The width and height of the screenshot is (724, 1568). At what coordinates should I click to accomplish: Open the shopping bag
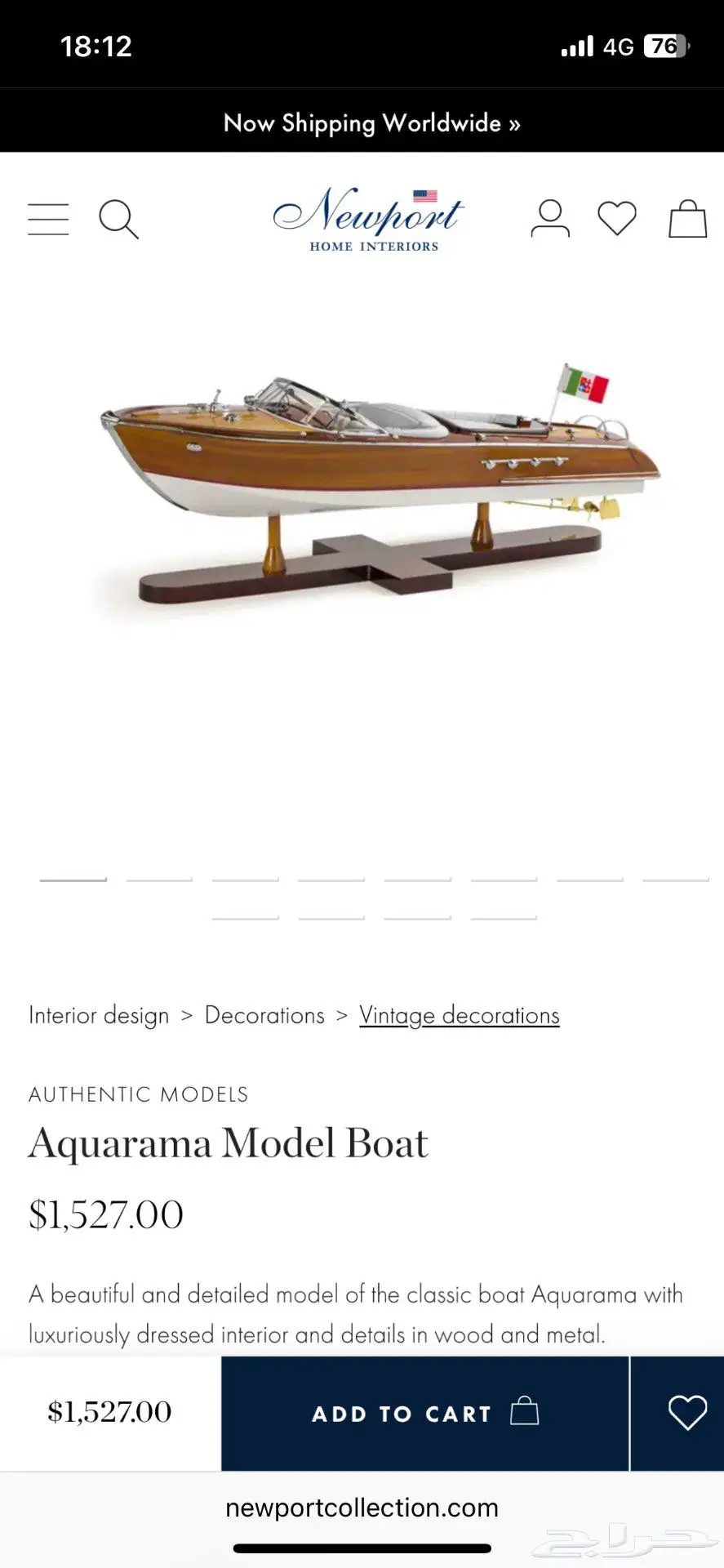pyautogui.click(x=687, y=219)
